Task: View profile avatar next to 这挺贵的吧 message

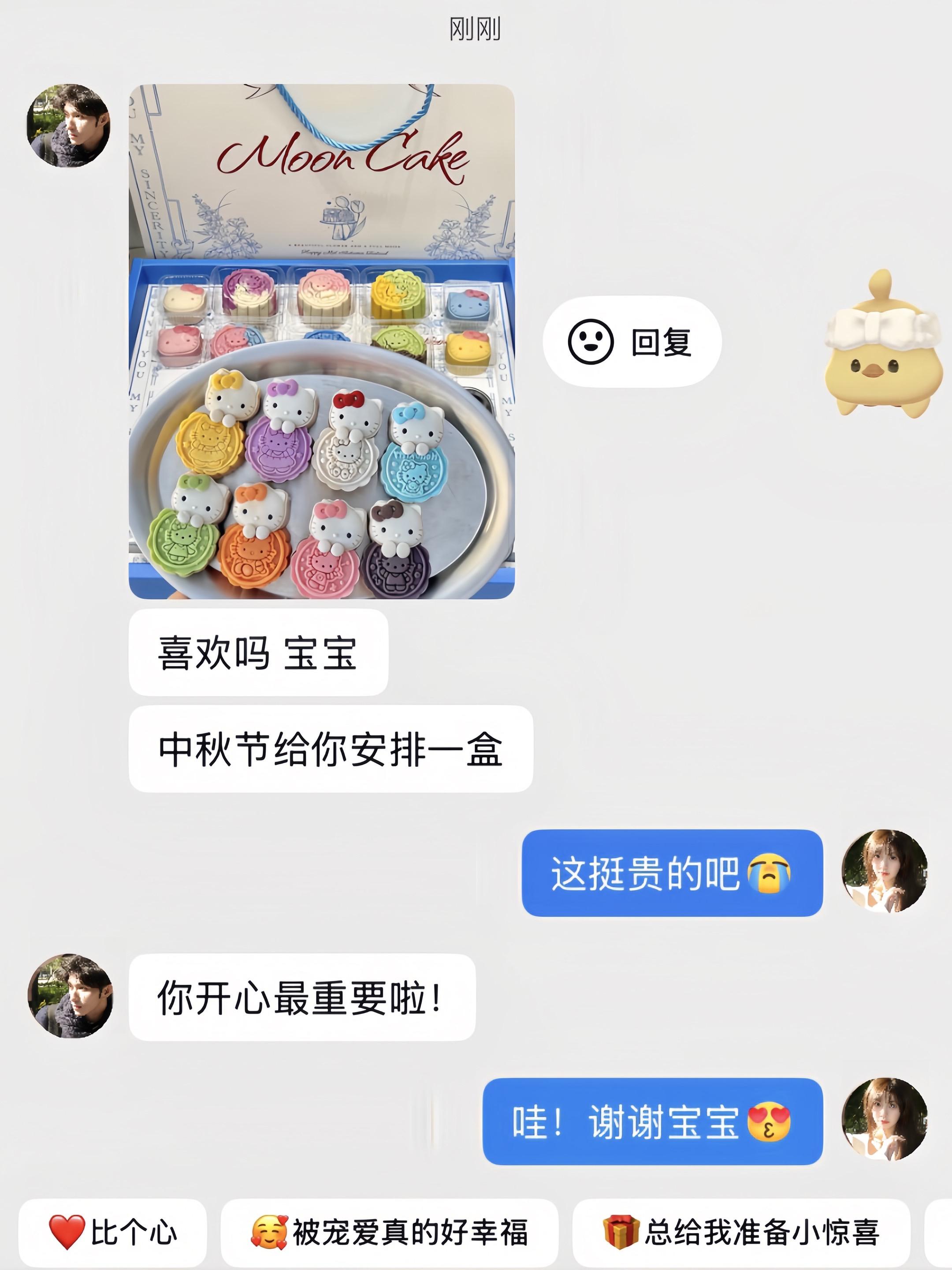Action: coord(884,872)
